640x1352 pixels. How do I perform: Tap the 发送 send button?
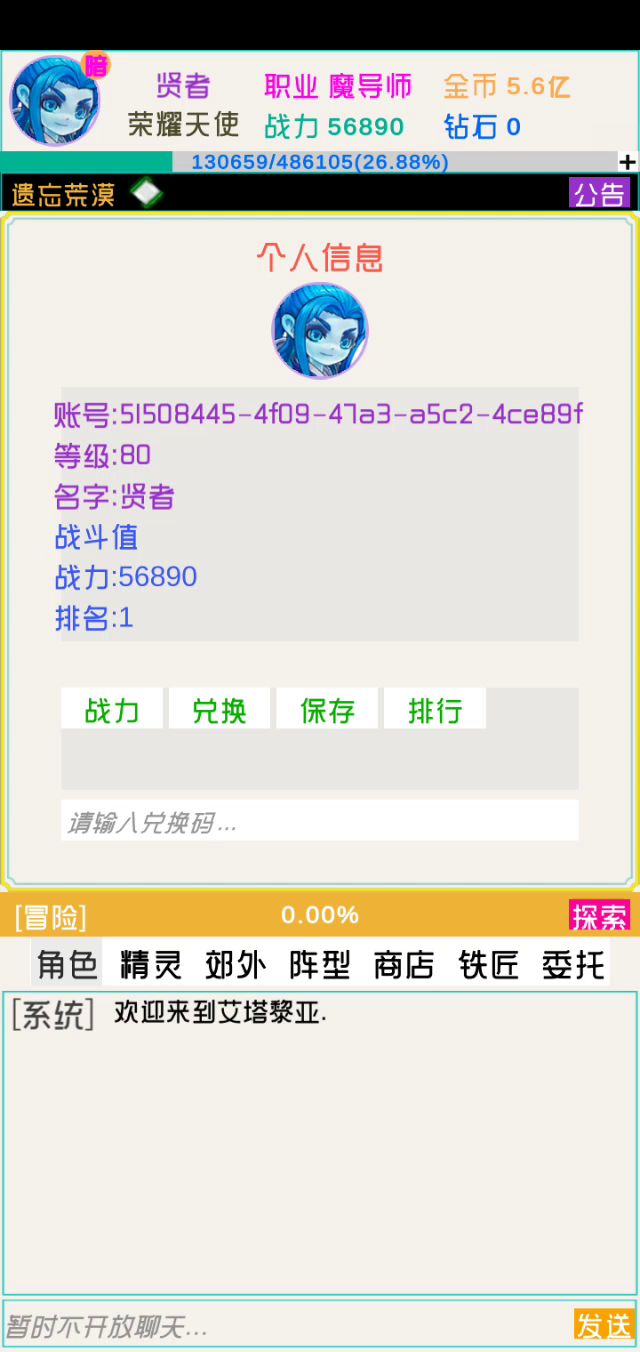(604, 1325)
